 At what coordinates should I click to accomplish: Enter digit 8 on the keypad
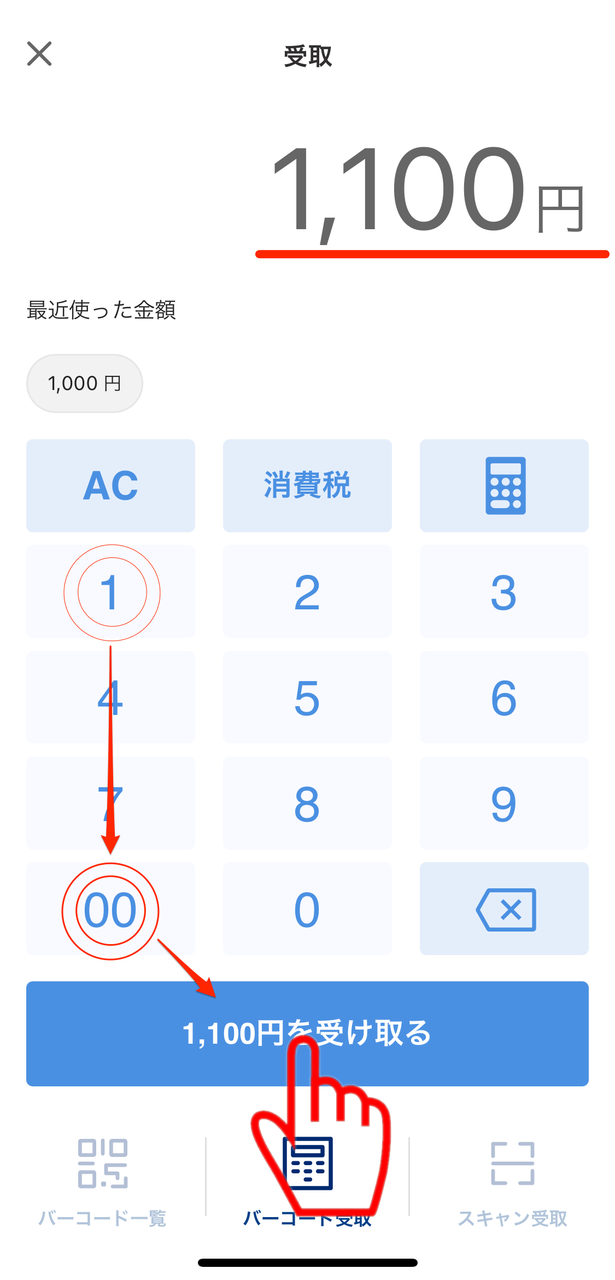[307, 803]
